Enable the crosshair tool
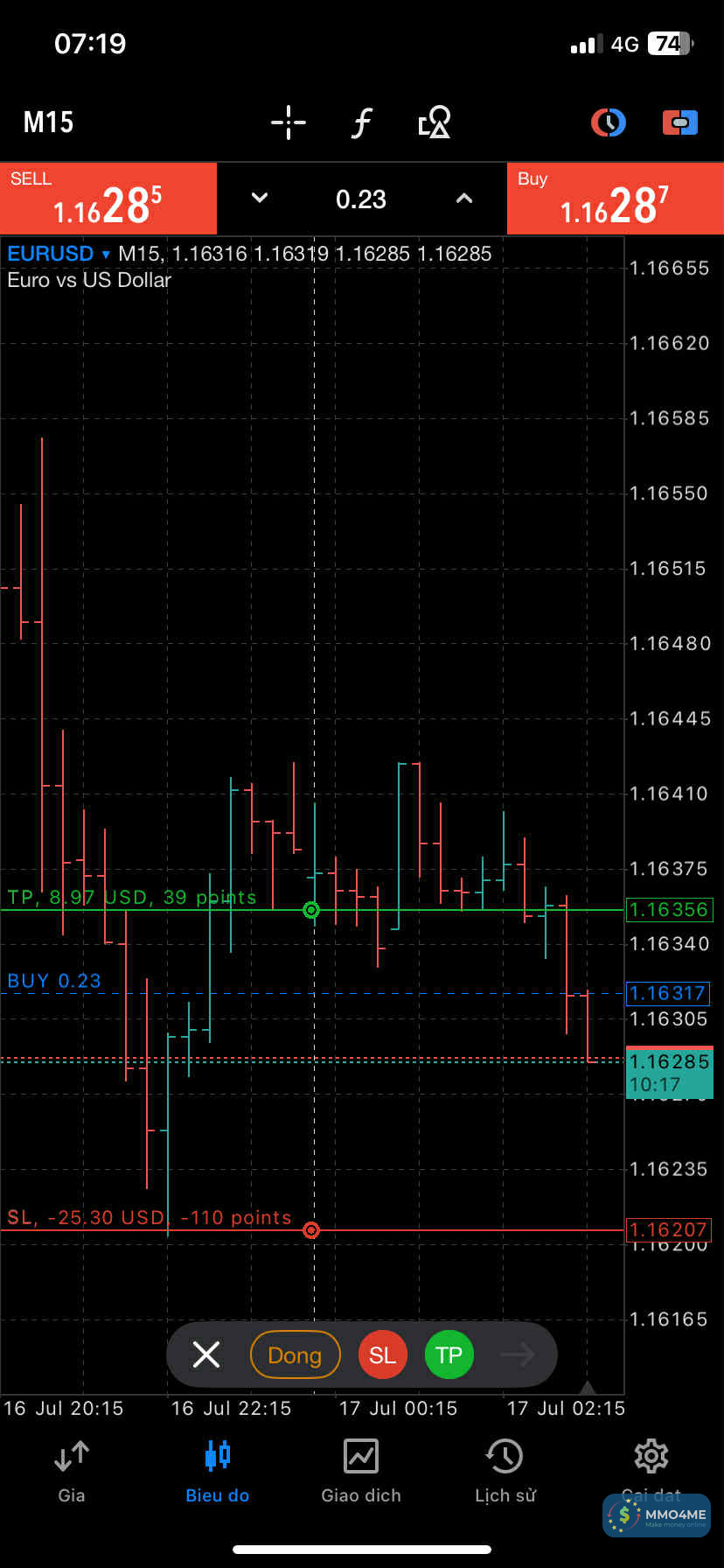 coord(288,122)
